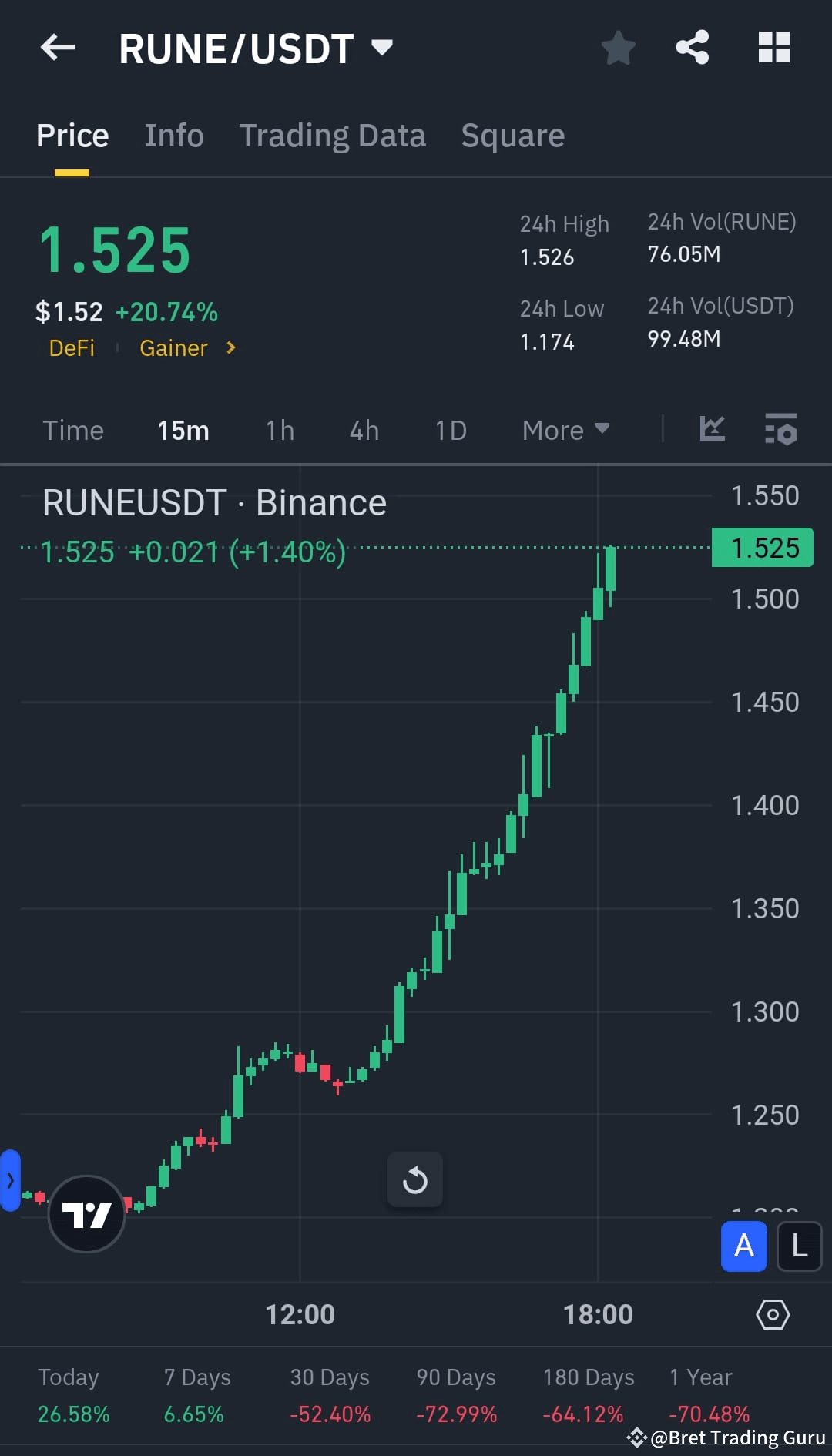Favorite RUNE/USDT with the star icon
The image size is (832, 1456).
(x=618, y=48)
